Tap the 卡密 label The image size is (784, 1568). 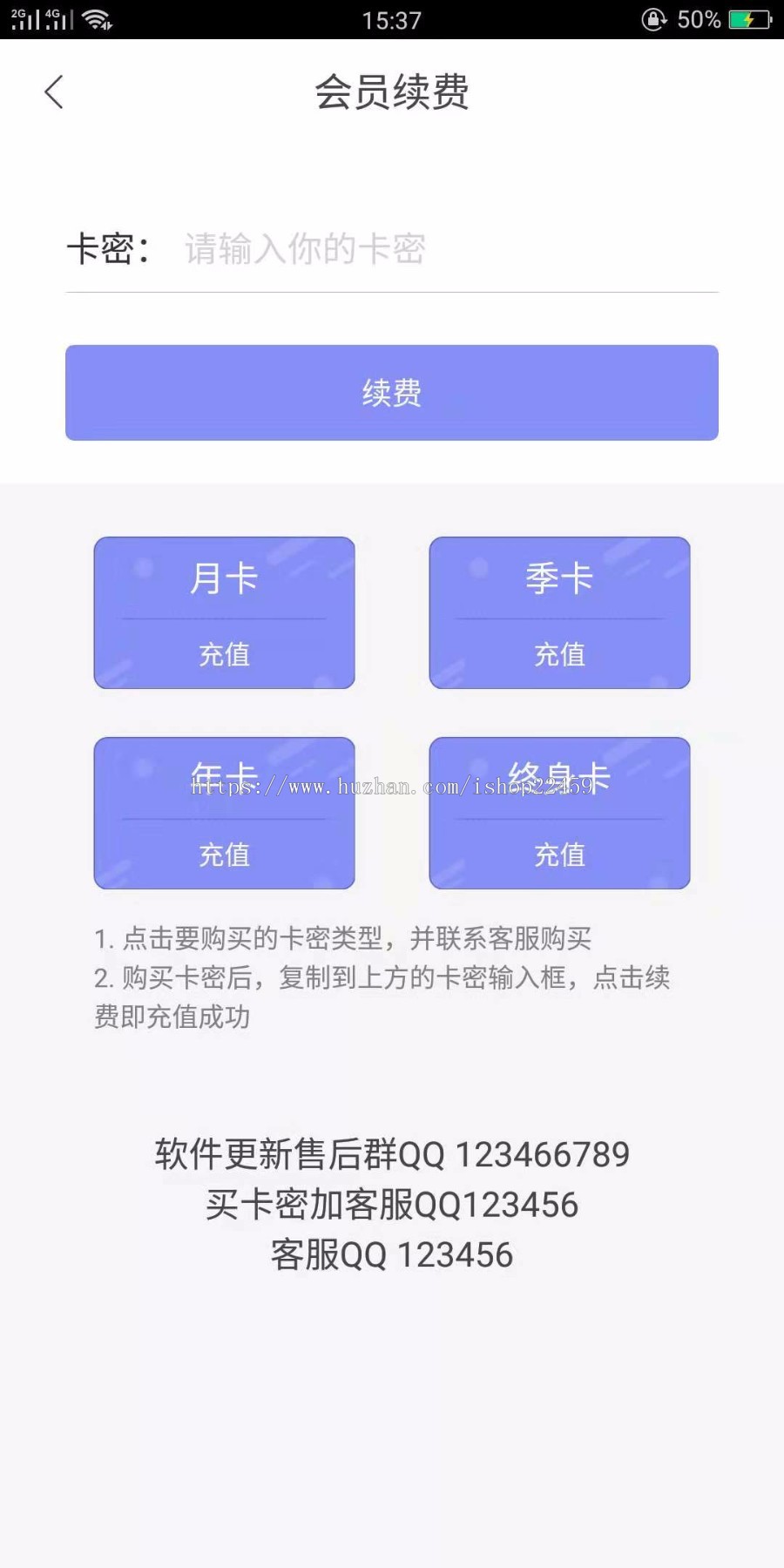point(107,249)
